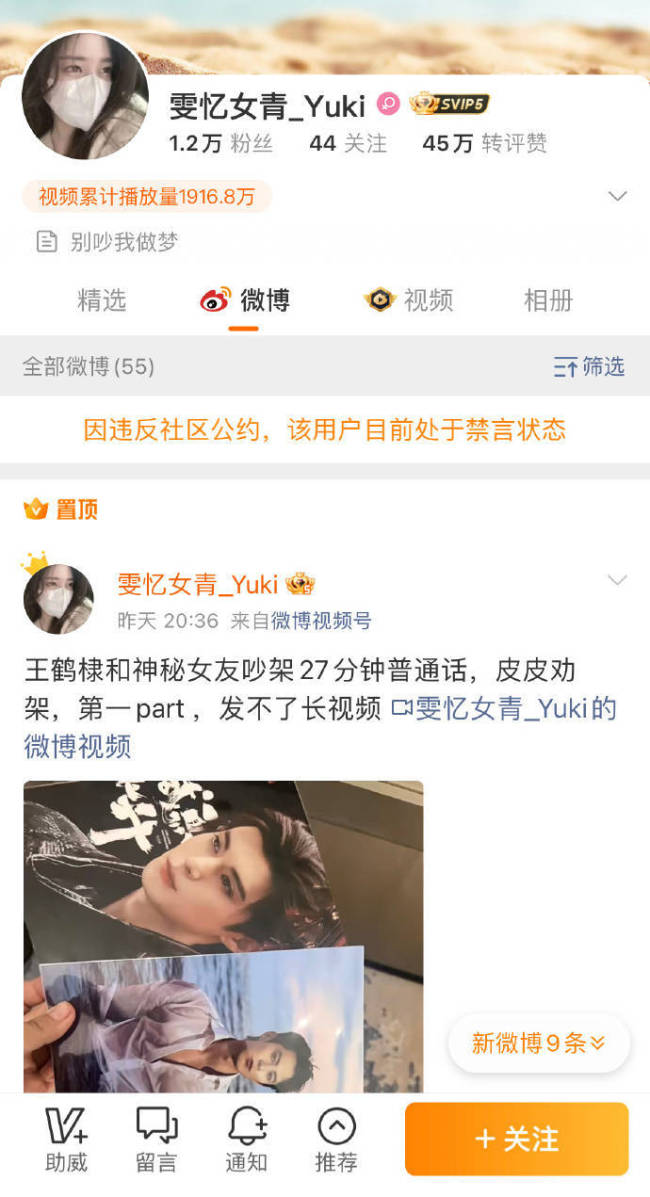Screen dimensions: 650x1197
Task: Tap the 雯忆女青_Yuki的微博视频 link in the post
Action: tap(504, 710)
